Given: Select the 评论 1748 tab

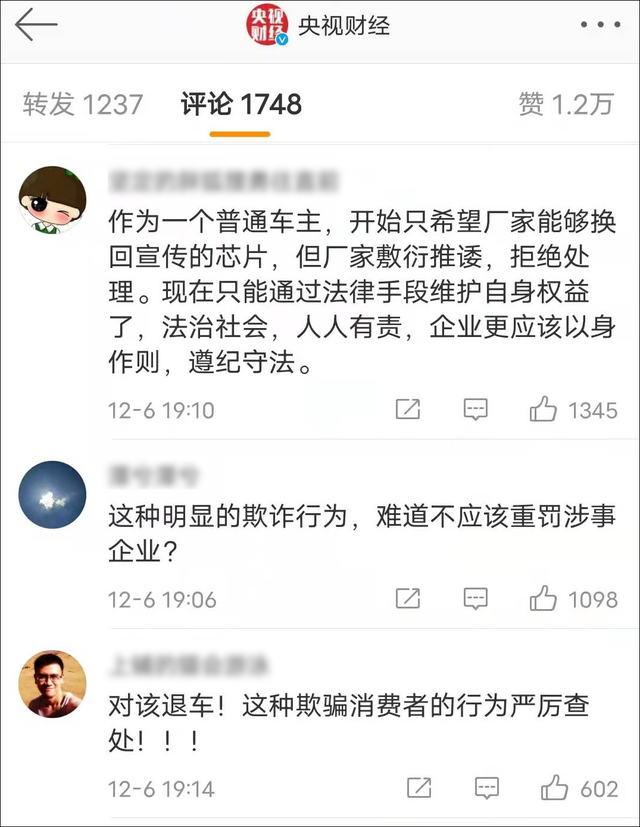Looking at the screenshot, I should pos(241,104).
